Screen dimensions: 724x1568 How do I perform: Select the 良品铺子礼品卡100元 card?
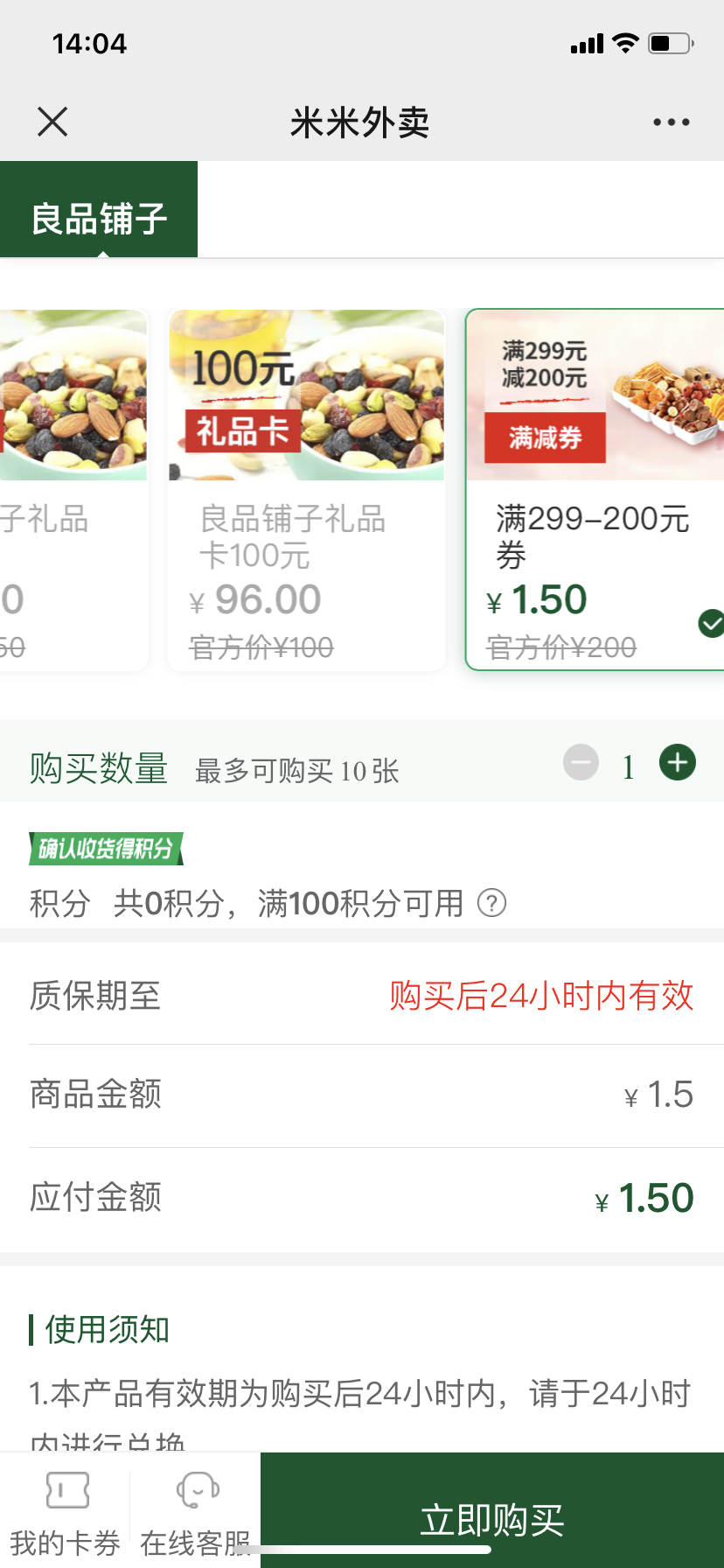click(306, 490)
